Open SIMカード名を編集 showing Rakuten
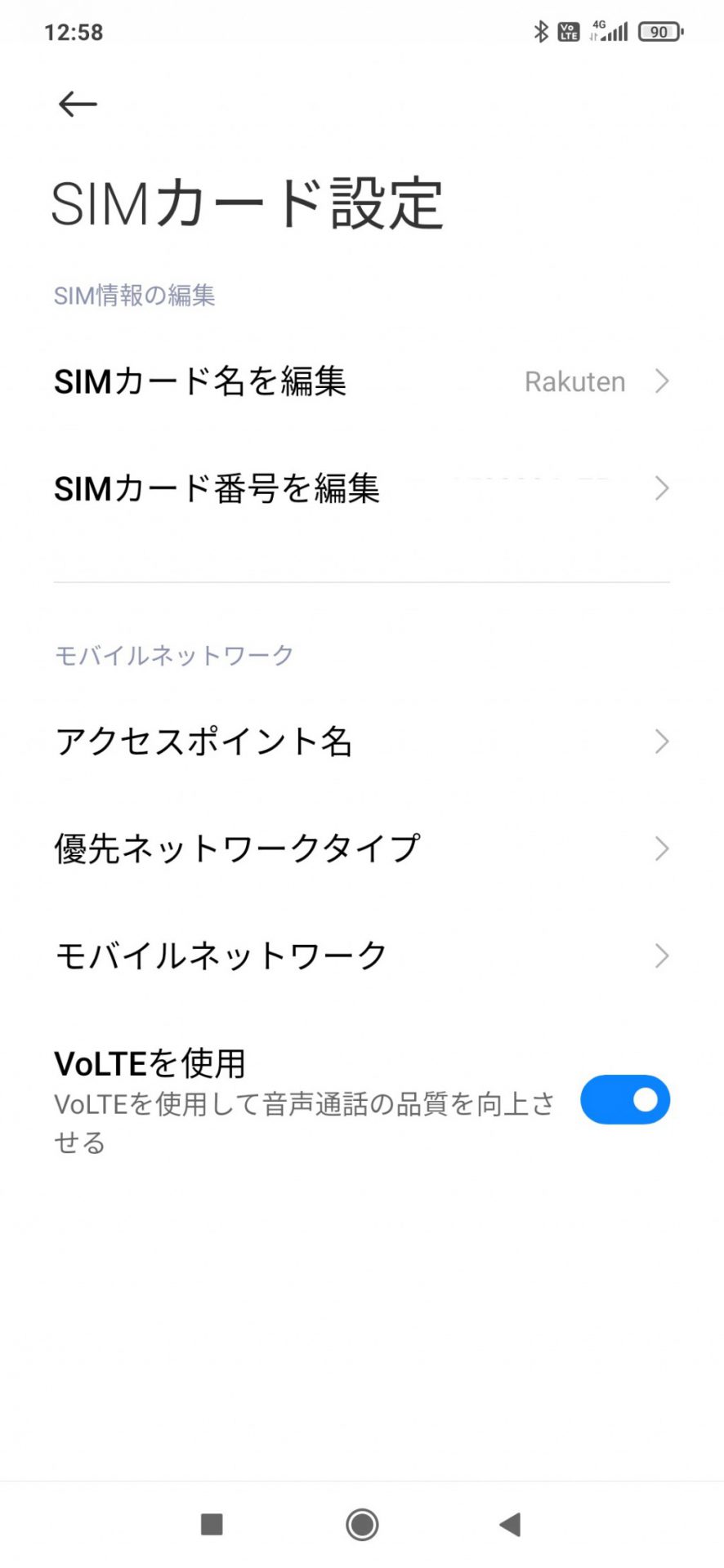Image resolution: width=724 pixels, height=1568 pixels. [x=362, y=381]
